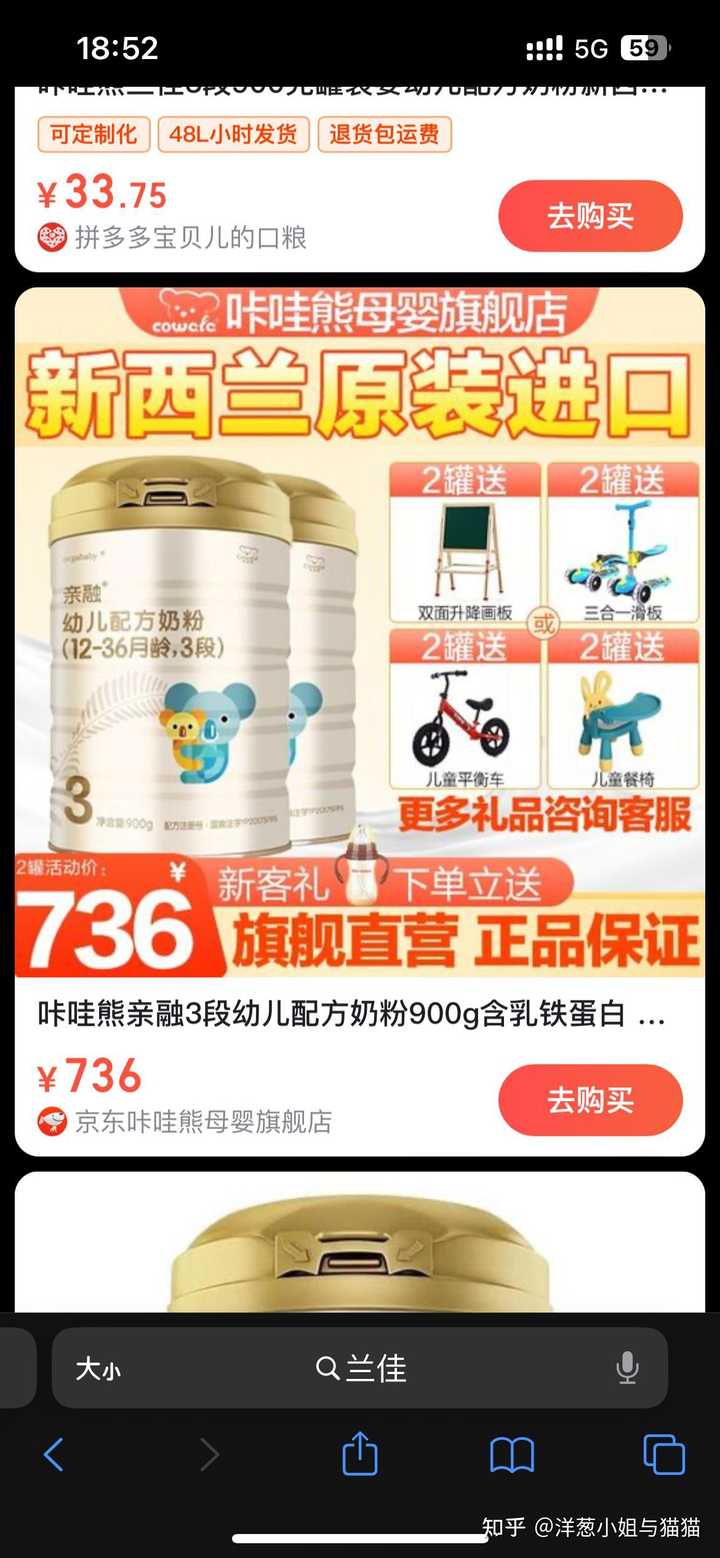This screenshot has height=1558, width=720.
Task: Go back to the previous page
Action: click(x=54, y=1454)
